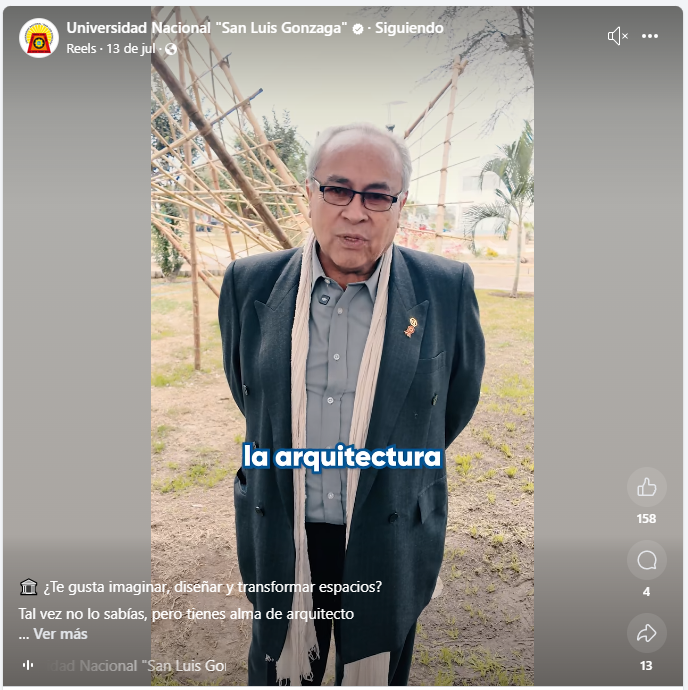Open the three-dot overflow menu
The image size is (688, 690).
click(650, 37)
